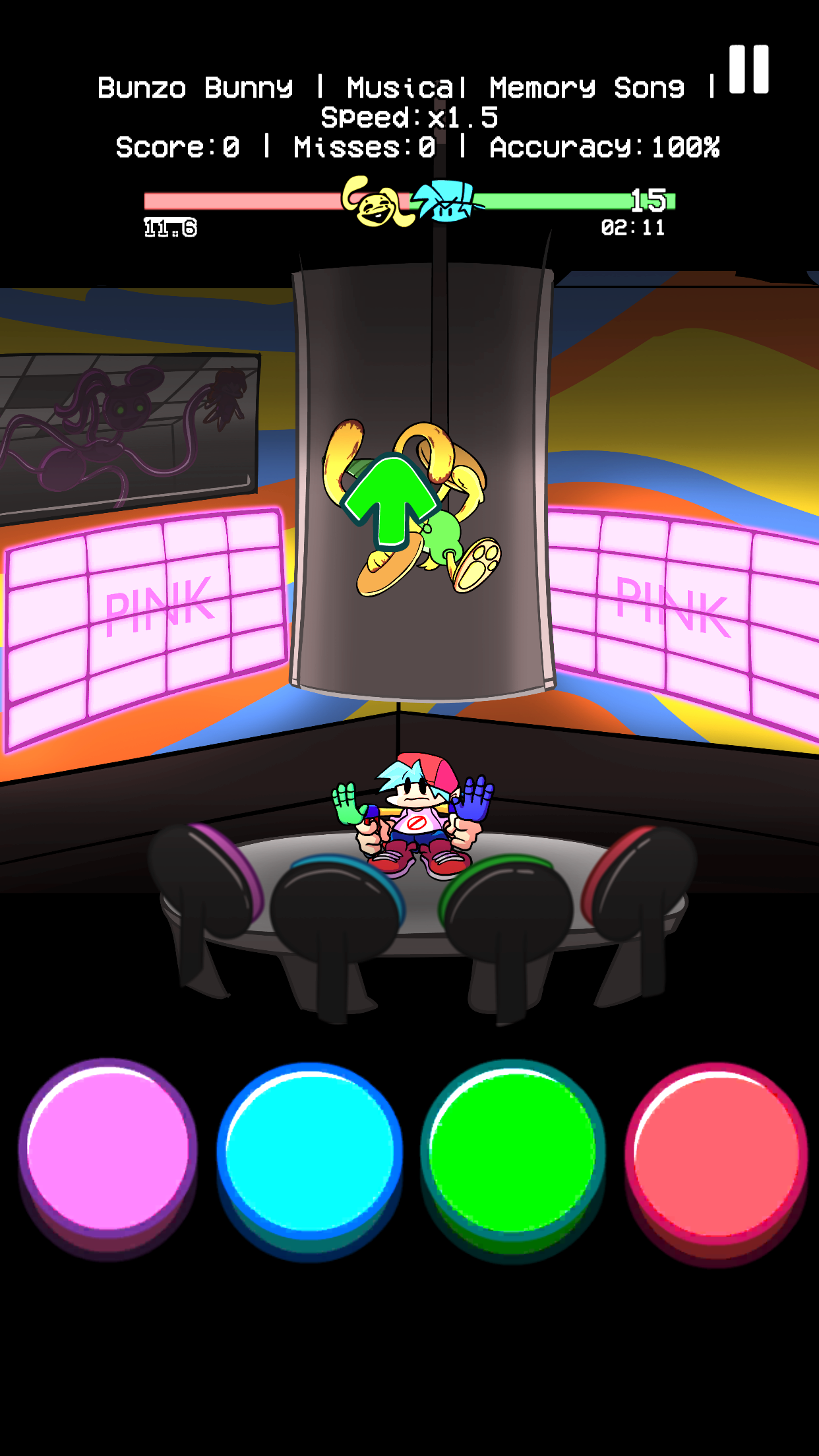Tap the red round button

pos(716,1154)
